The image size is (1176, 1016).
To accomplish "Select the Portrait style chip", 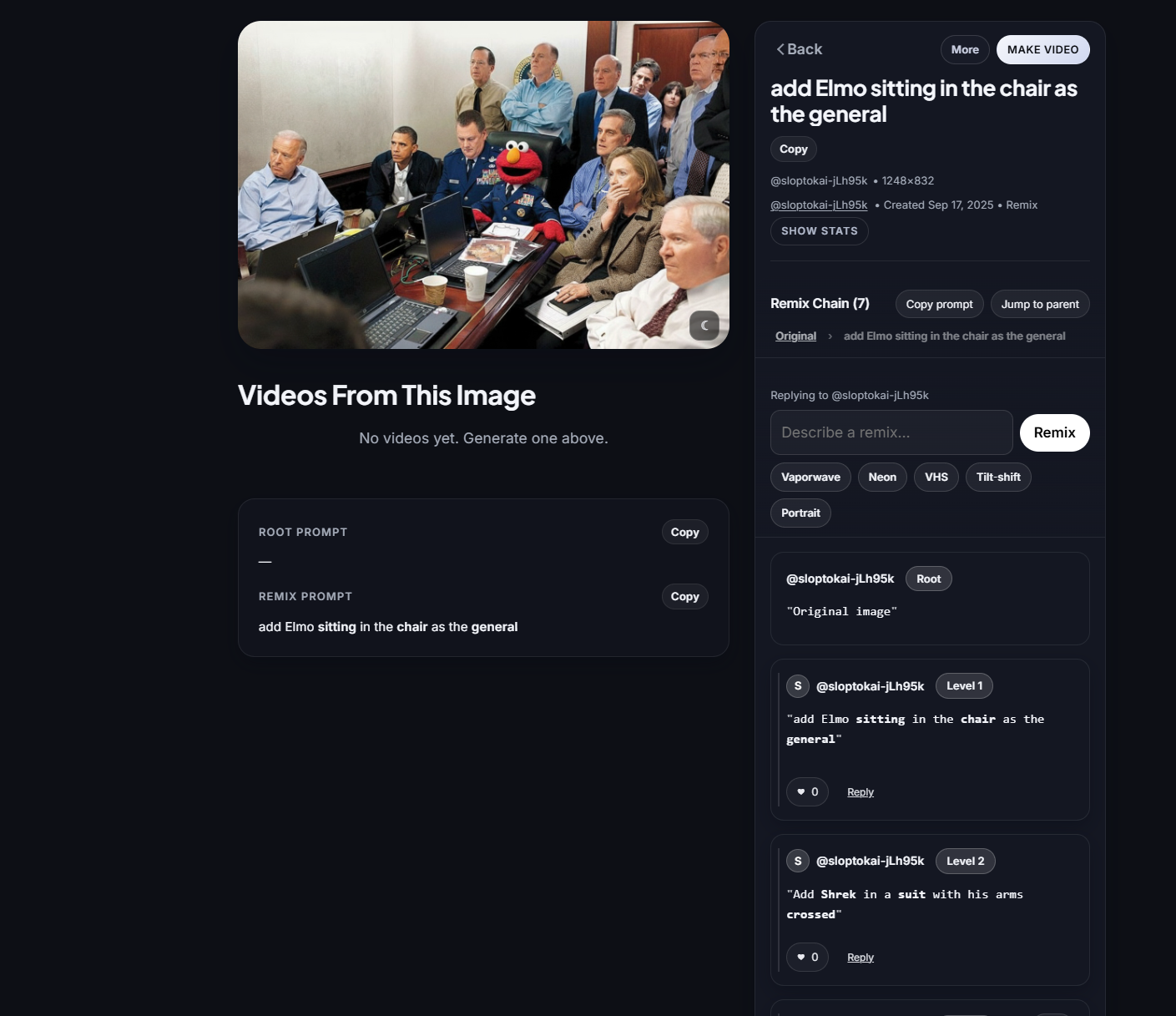I will click(800, 513).
